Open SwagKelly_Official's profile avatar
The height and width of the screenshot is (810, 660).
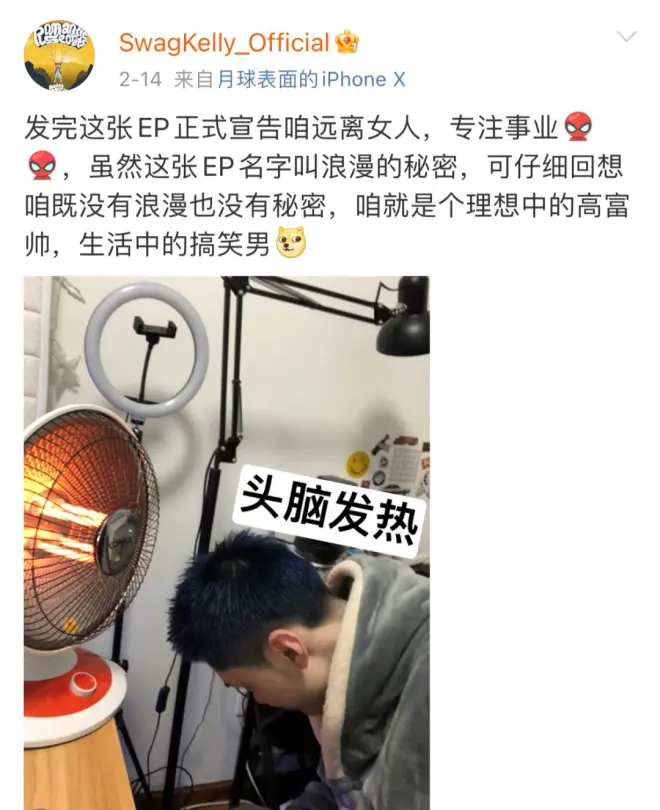[x=59, y=57]
